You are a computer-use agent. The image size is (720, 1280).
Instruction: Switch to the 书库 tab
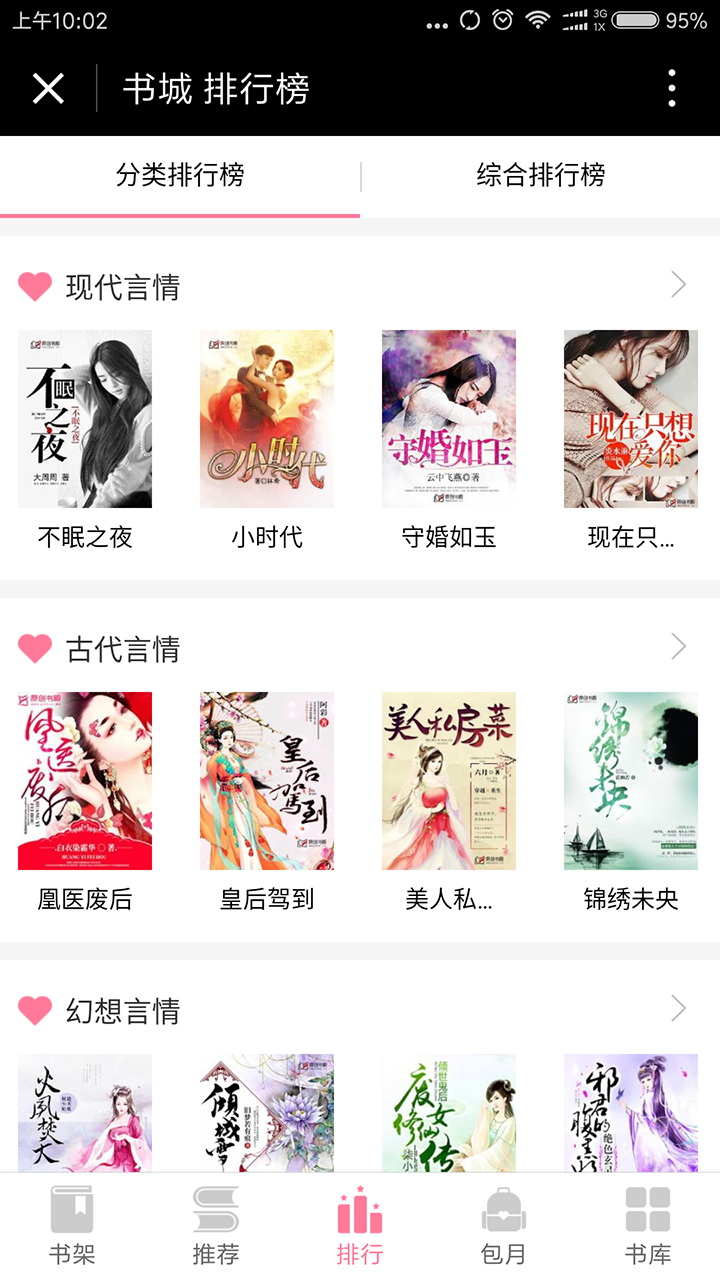point(647,1226)
